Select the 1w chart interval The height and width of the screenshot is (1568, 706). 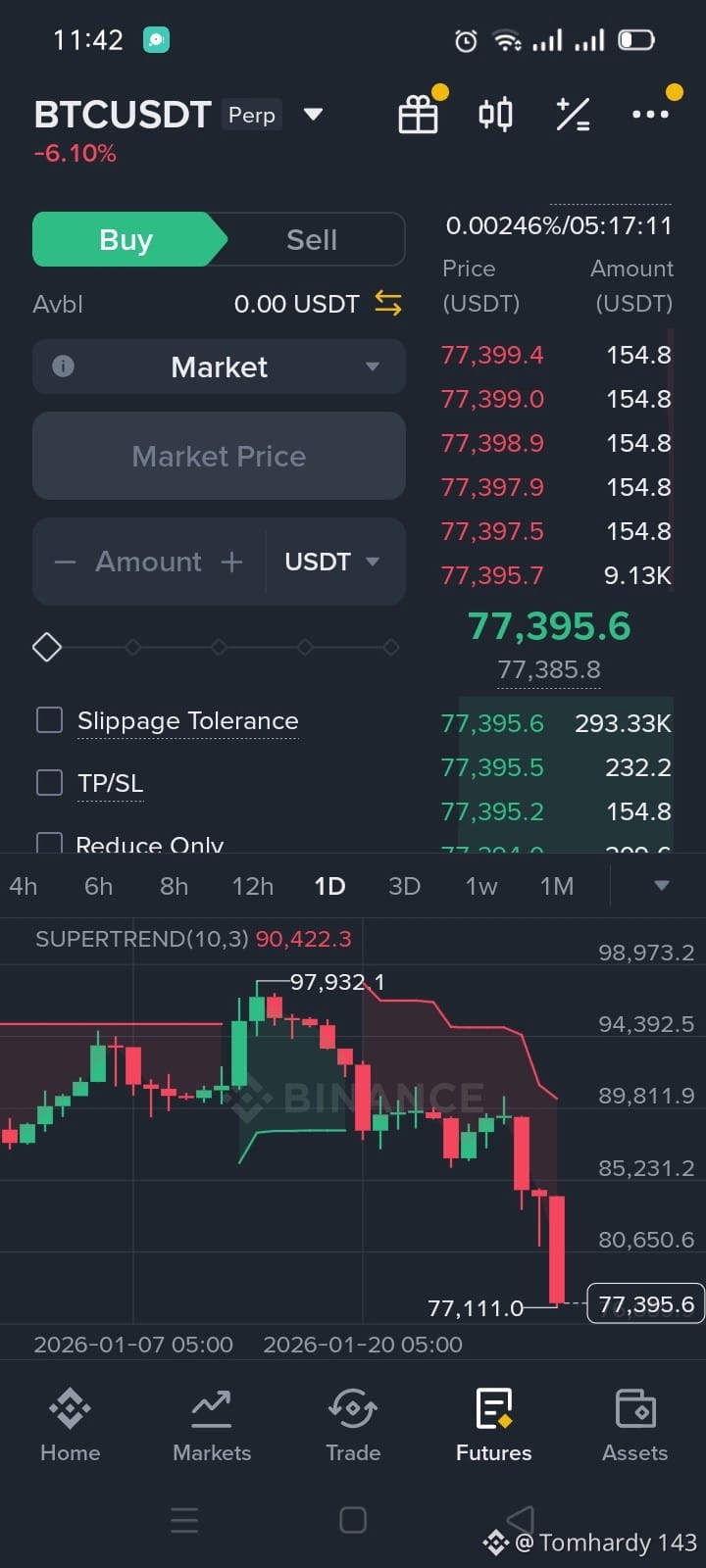coord(481,886)
